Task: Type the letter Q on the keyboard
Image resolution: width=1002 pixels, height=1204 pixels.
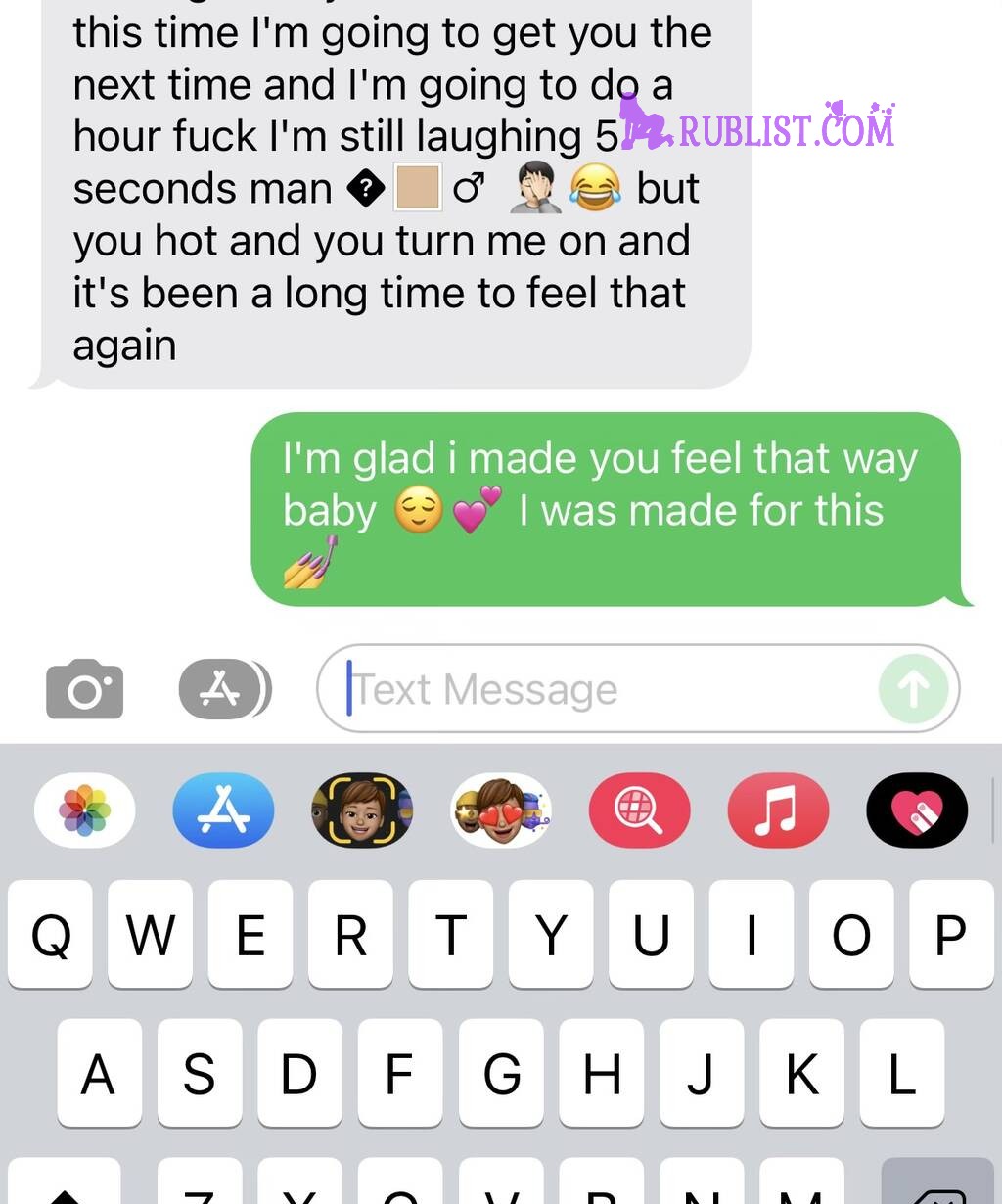Action: pyautogui.click(x=51, y=934)
